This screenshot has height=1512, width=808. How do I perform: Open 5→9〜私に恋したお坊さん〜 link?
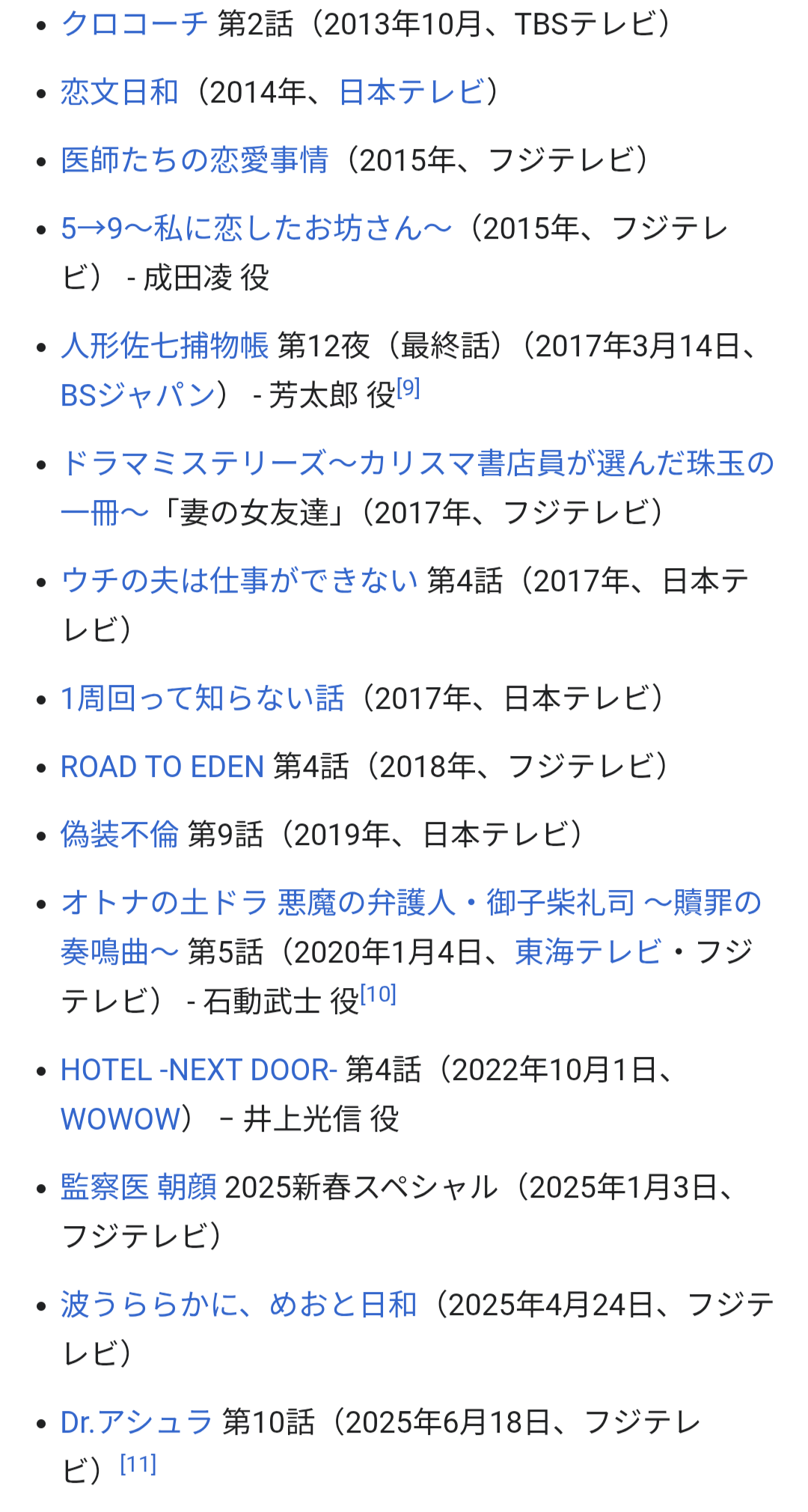click(256, 228)
